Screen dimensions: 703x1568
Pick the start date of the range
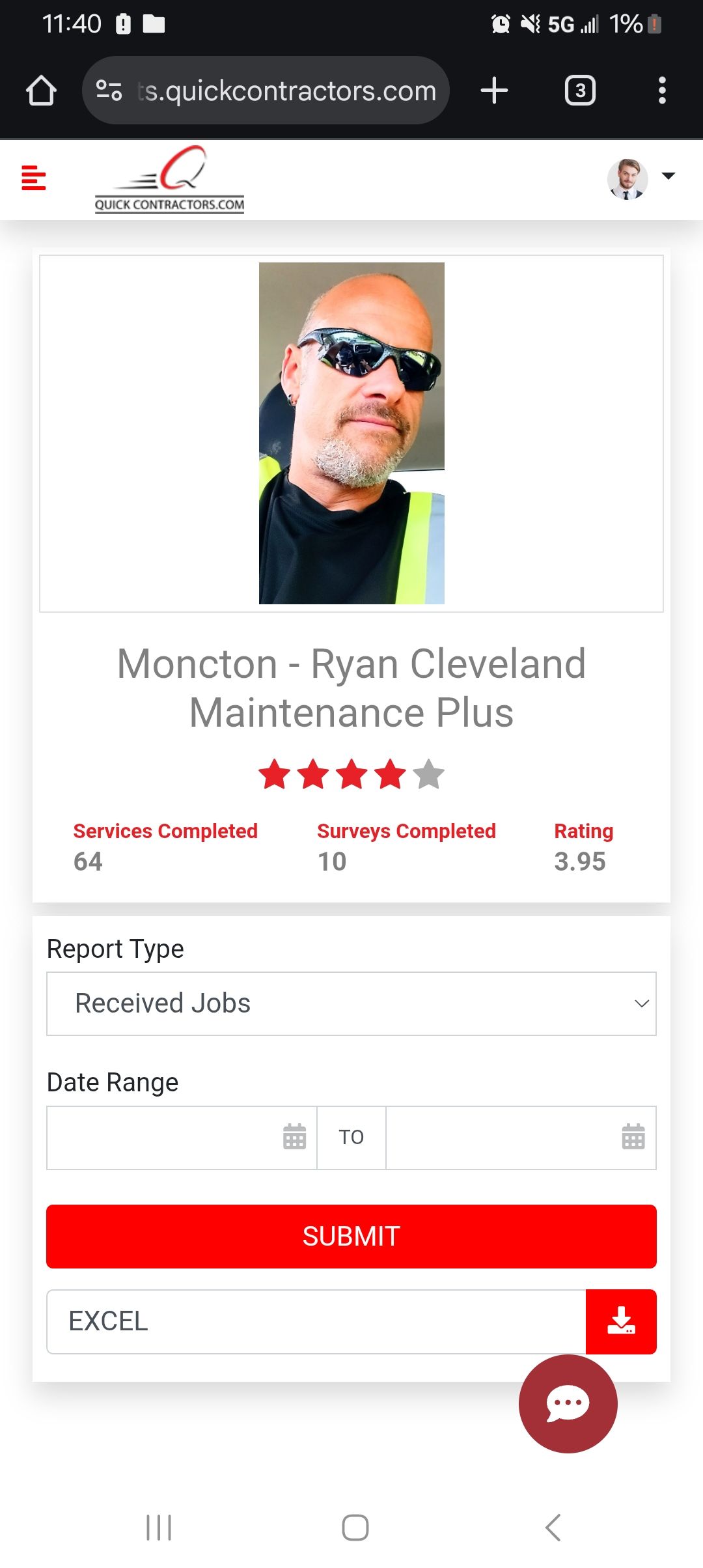click(182, 1138)
